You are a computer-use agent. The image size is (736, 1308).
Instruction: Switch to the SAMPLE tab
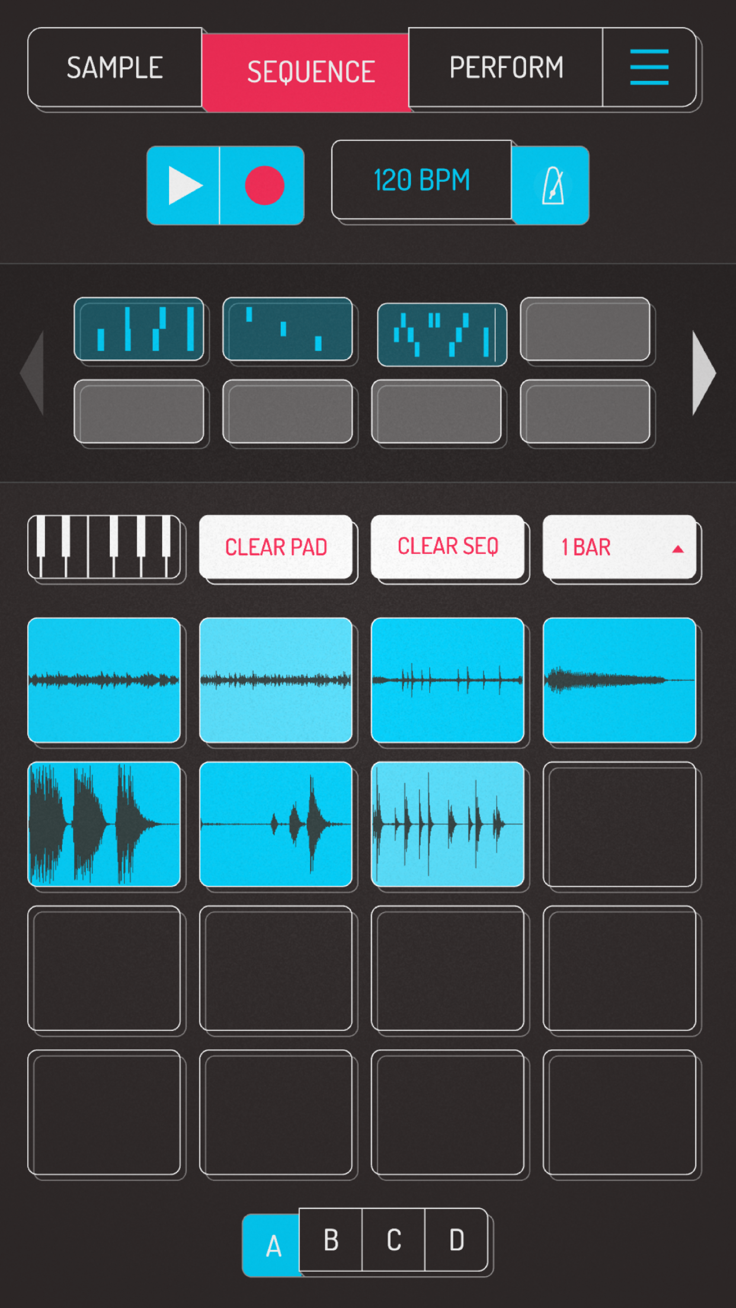tap(114, 68)
